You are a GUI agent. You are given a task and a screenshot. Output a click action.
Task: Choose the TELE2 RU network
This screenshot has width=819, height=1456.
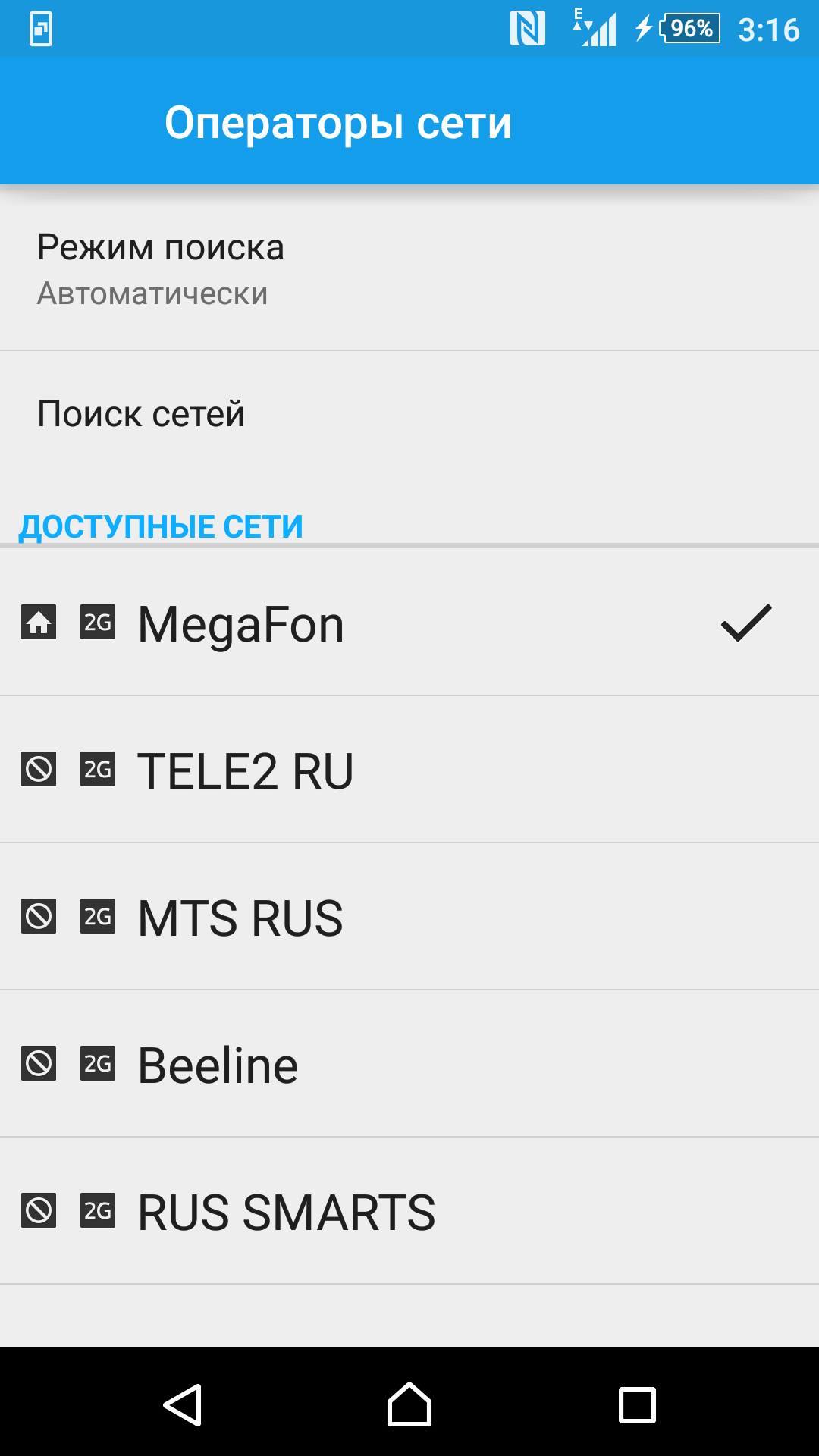[x=409, y=770]
